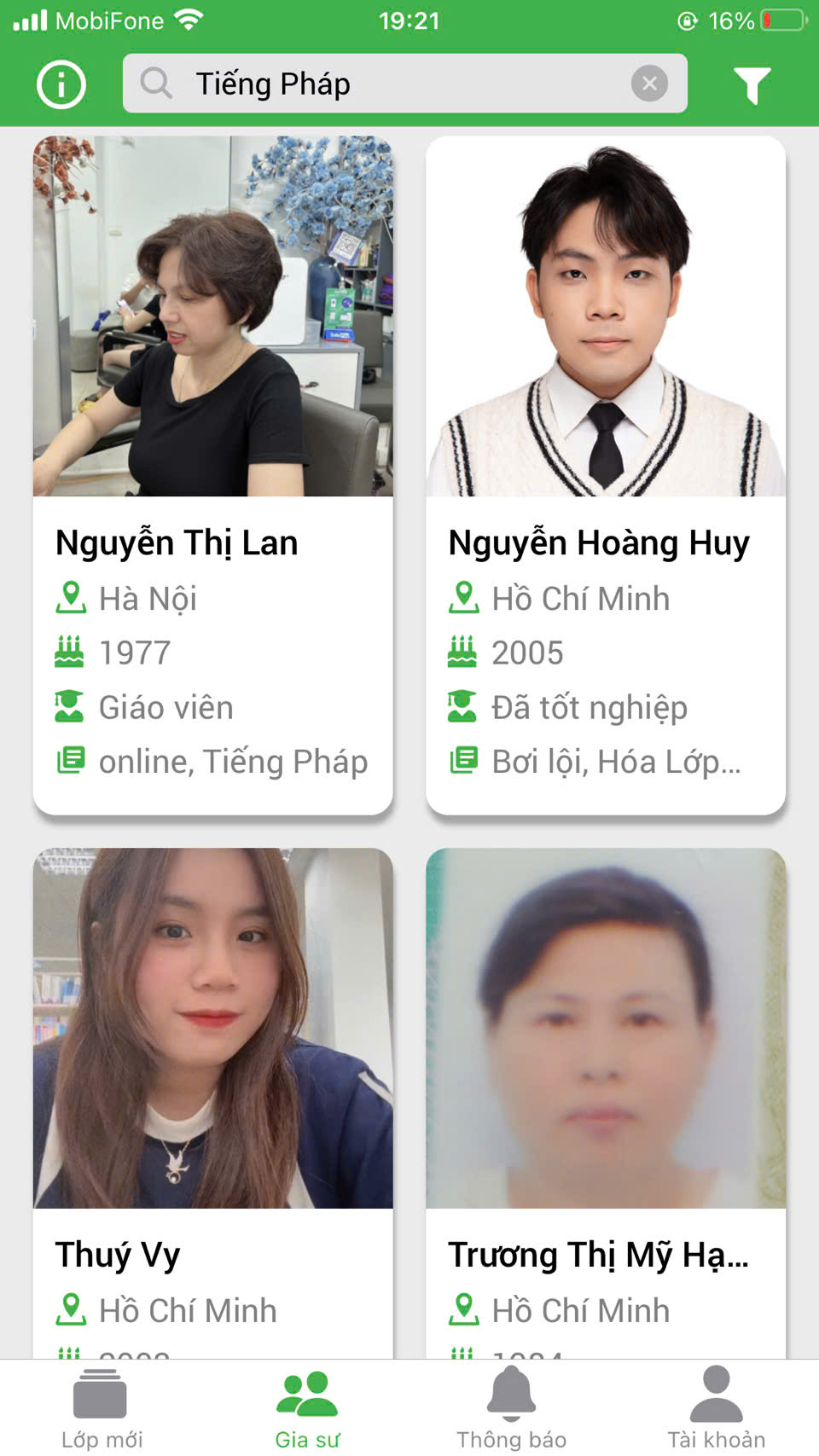Switch to the Tài khoản account tab
This screenshot has width=819, height=1456.
click(716, 1407)
